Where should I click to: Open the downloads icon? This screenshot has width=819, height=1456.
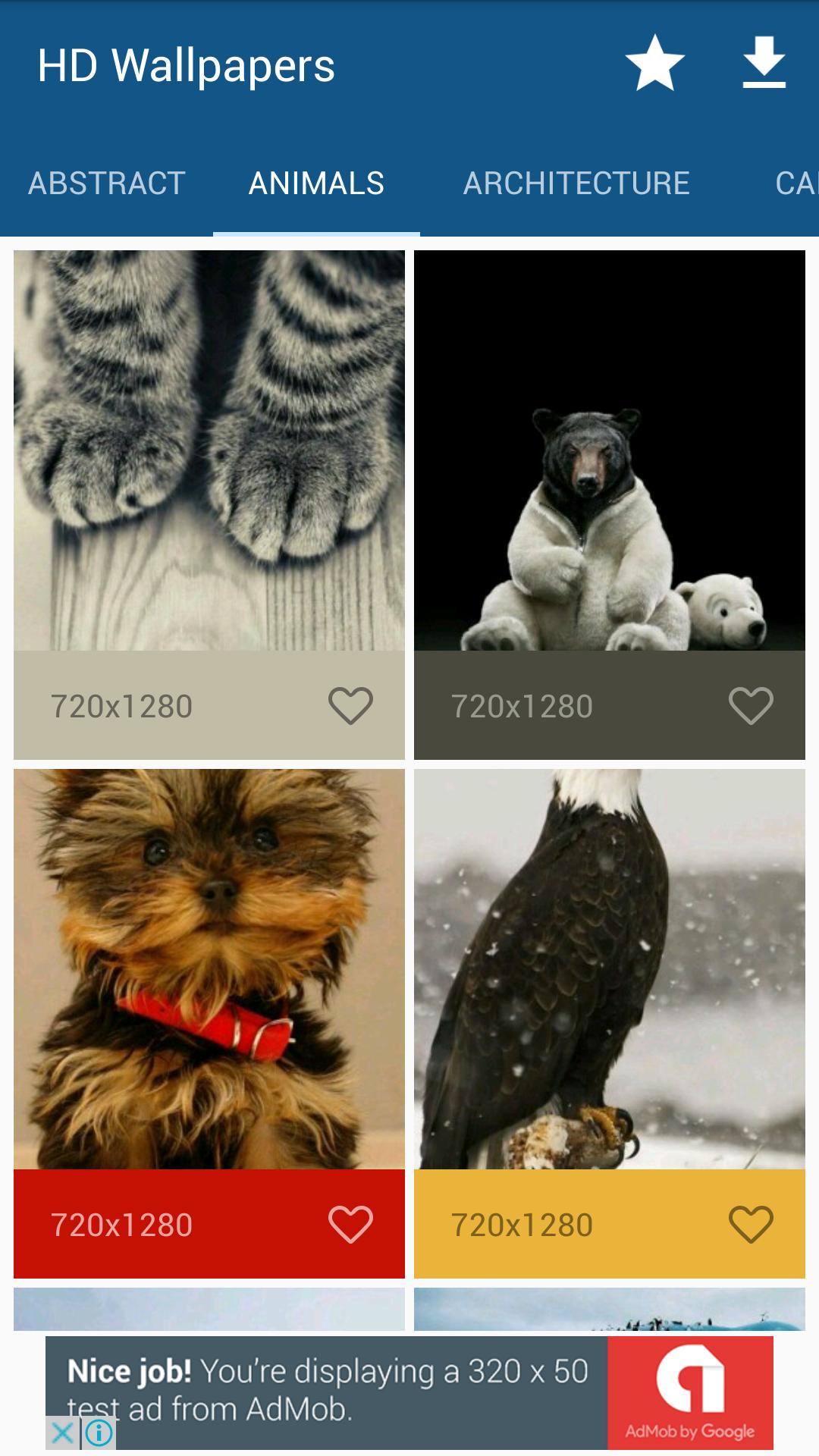click(x=764, y=64)
